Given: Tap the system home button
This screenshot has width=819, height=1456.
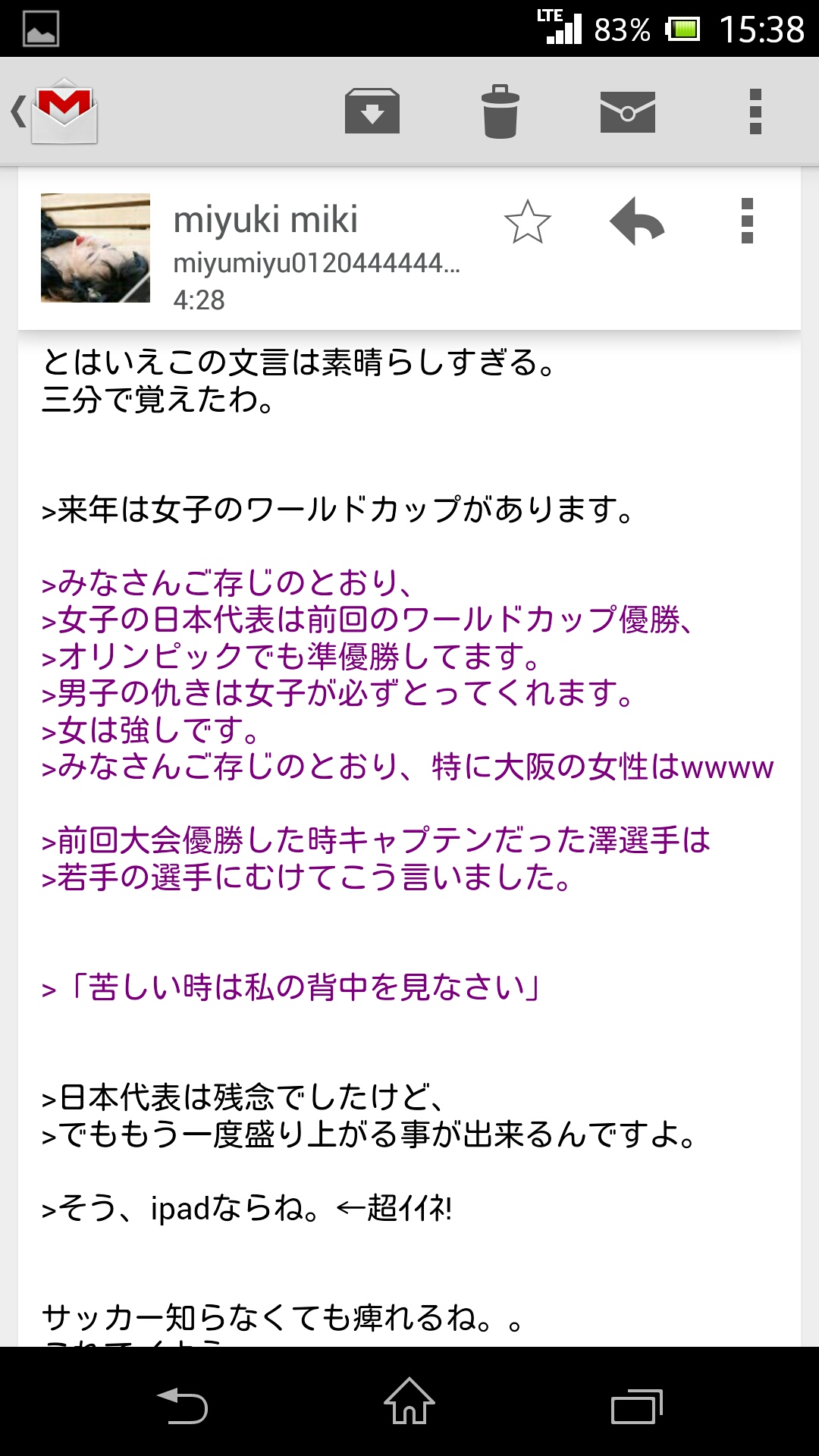Looking at the screenshot, I should pyautogui.click(x=409, y=1401).
